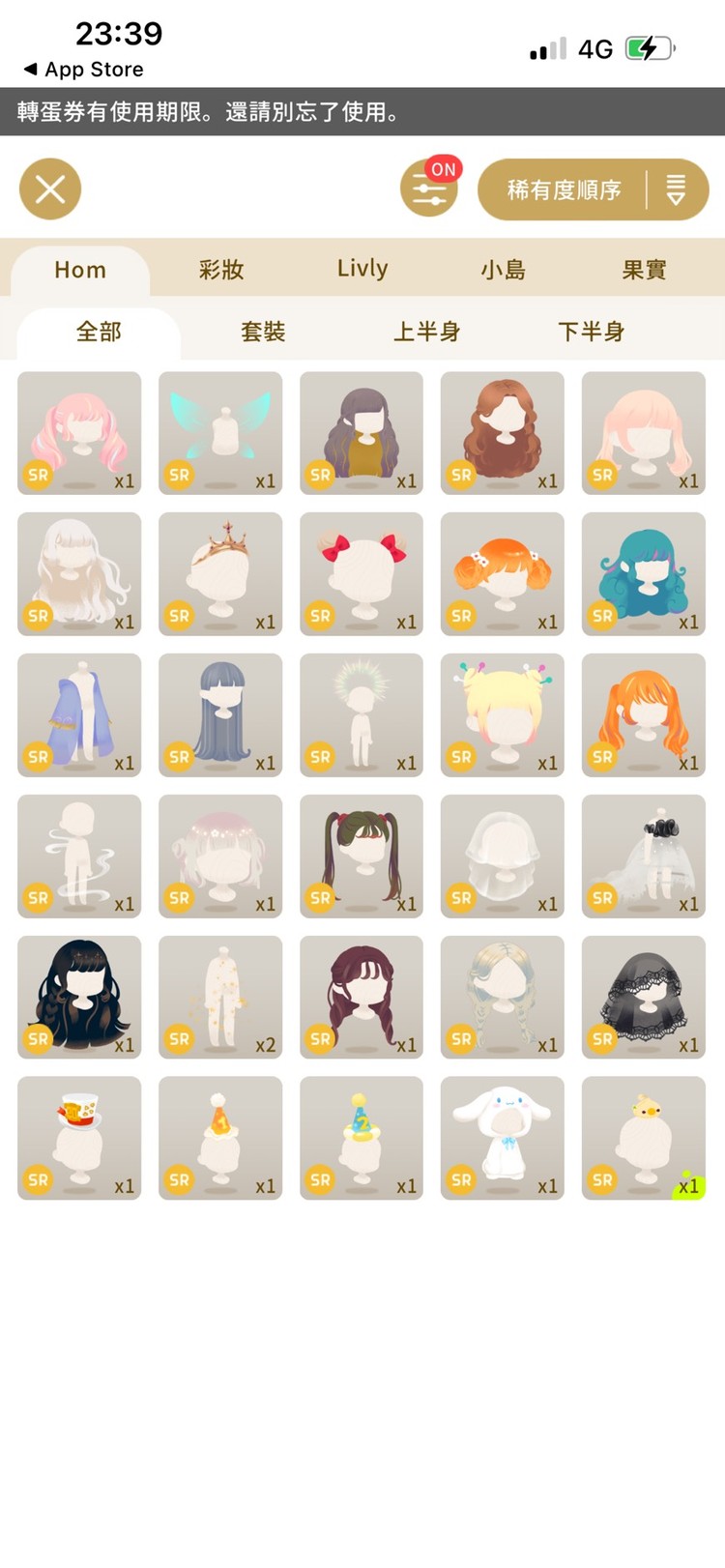Screen dimensions: 725x1568
Task: Pick the blue jacket clothing item
Action: 79,715
